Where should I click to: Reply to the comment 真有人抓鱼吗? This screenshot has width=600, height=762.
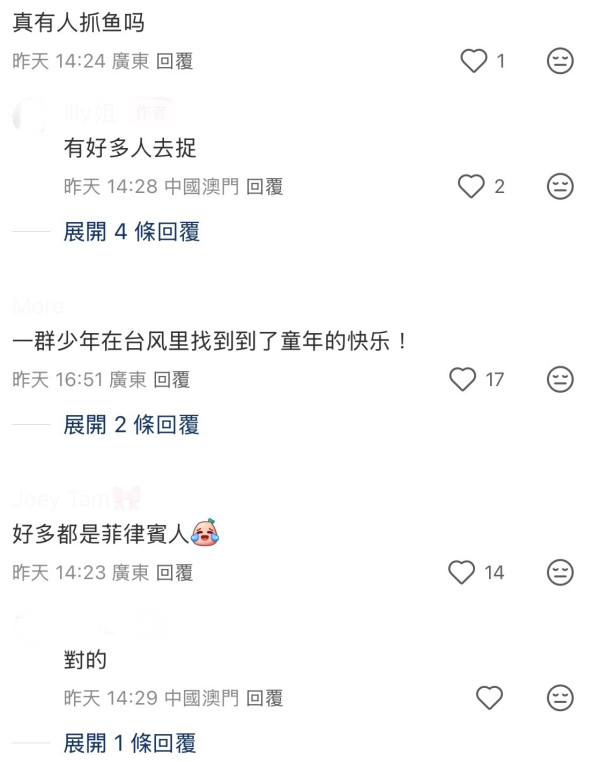tap(175, 61)
